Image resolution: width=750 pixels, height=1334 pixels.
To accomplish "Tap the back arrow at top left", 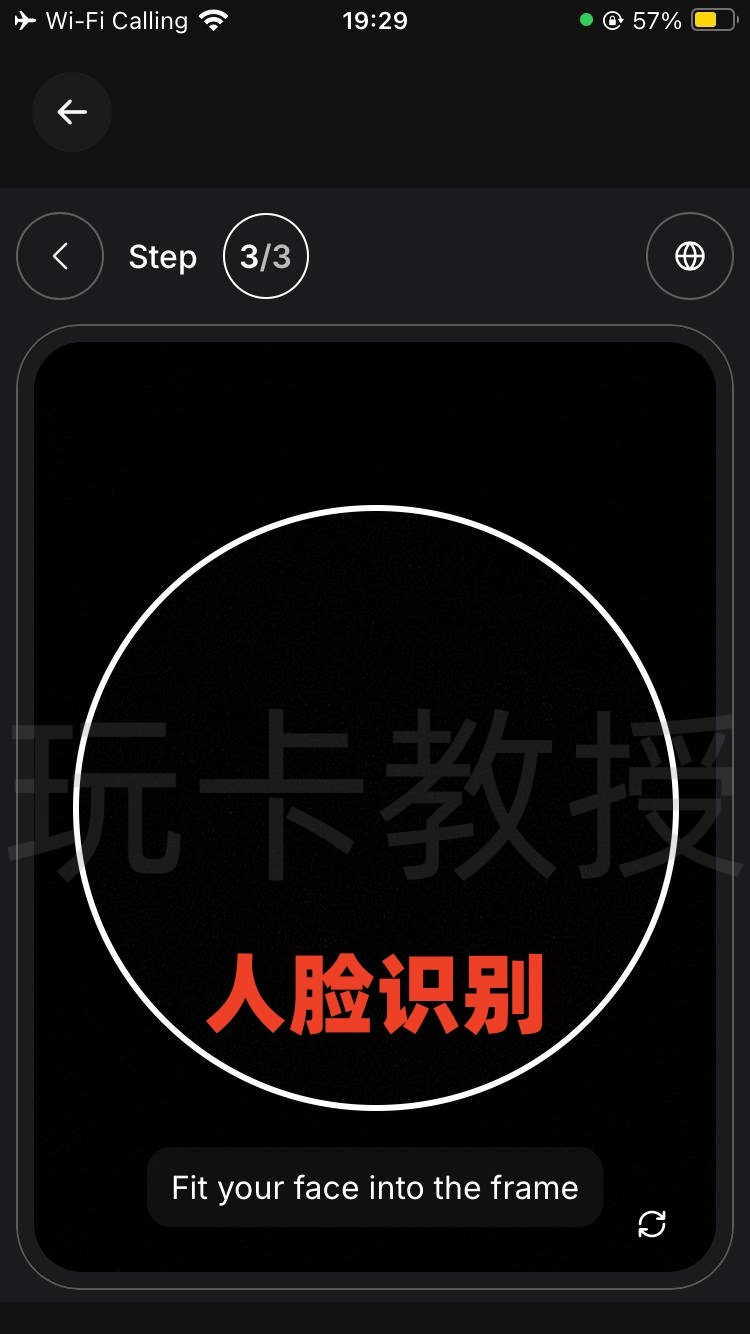I will coord(71,112).
